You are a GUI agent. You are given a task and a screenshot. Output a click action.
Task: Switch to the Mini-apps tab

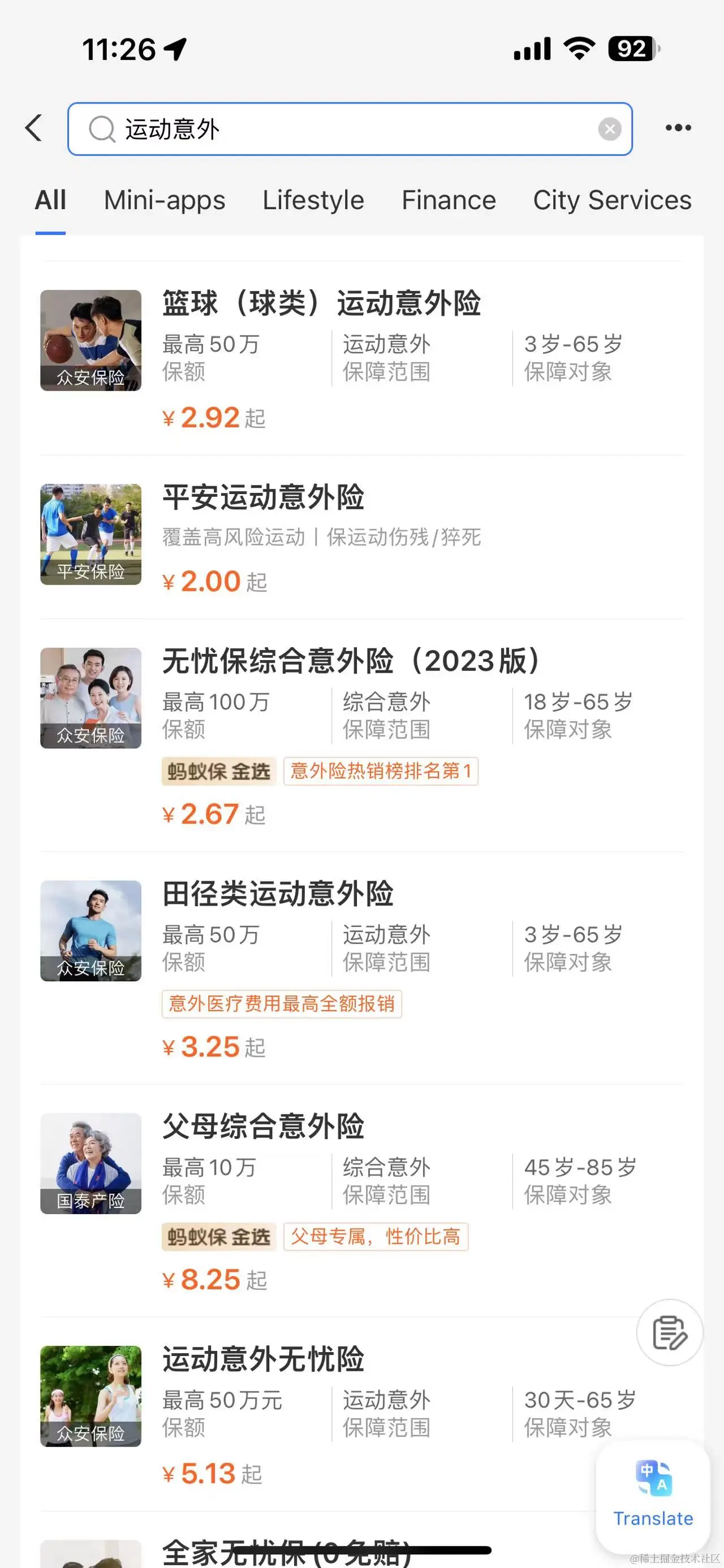tap(164, 200)
